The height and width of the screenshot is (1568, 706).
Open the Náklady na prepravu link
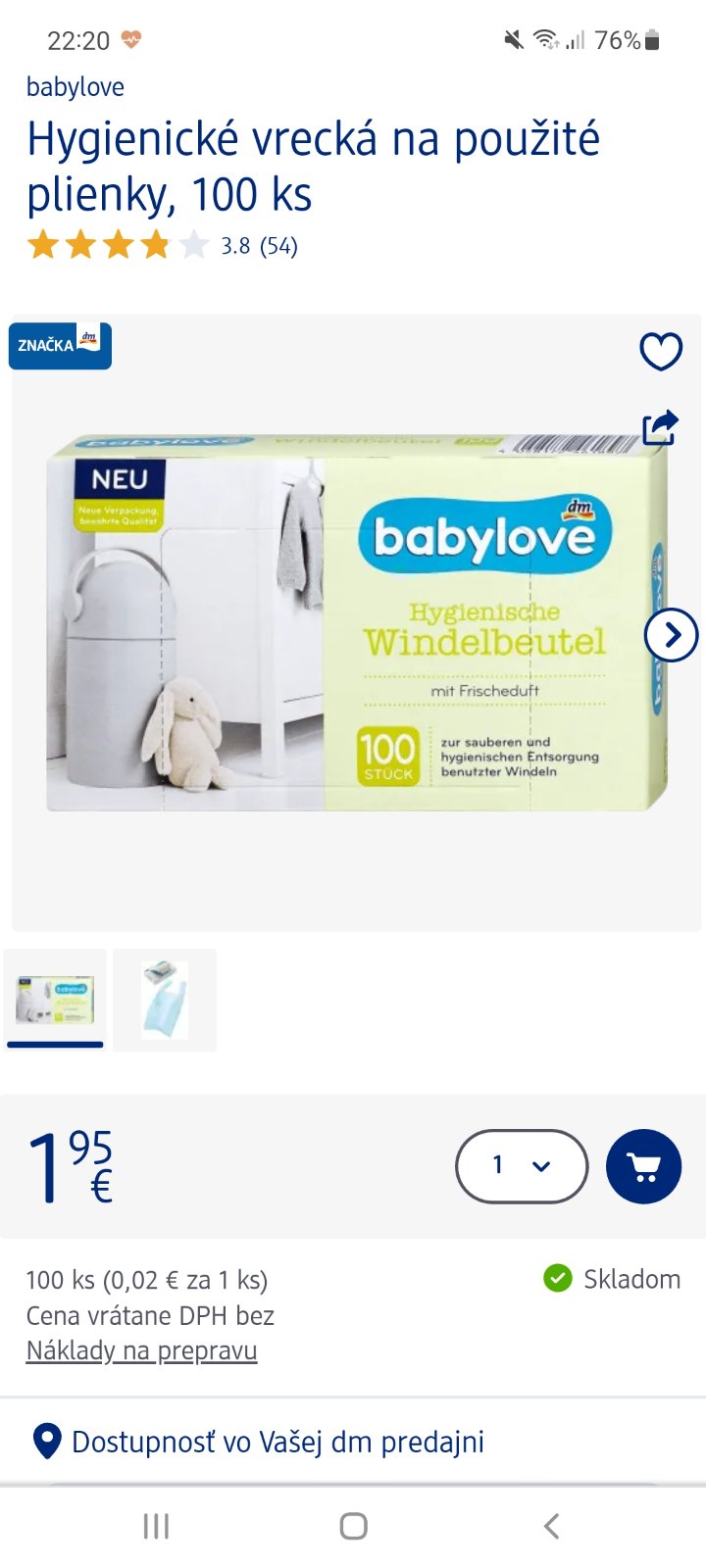[141, 1350]
